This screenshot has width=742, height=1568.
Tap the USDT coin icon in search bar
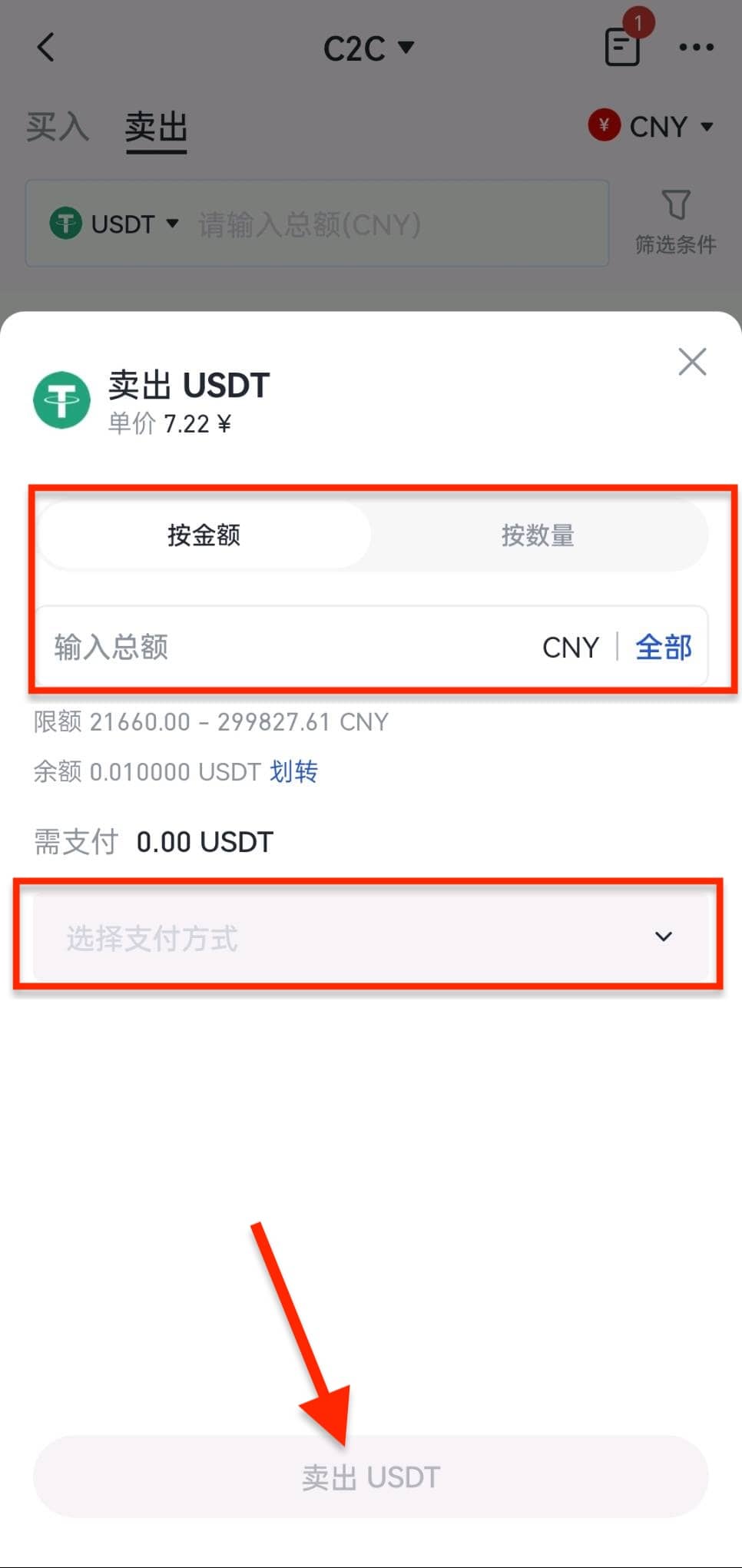(69, 224)
